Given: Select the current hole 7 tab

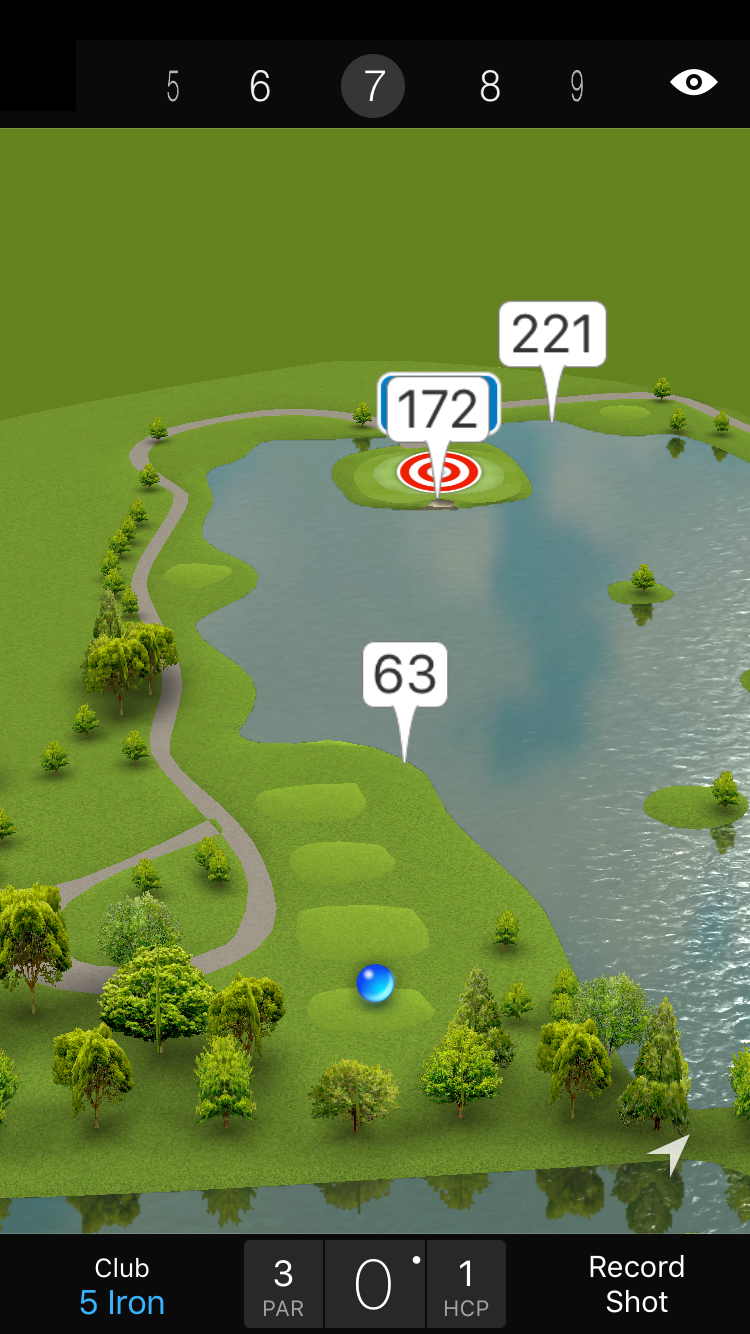Looking at the screenshot, I should (373, 87).
